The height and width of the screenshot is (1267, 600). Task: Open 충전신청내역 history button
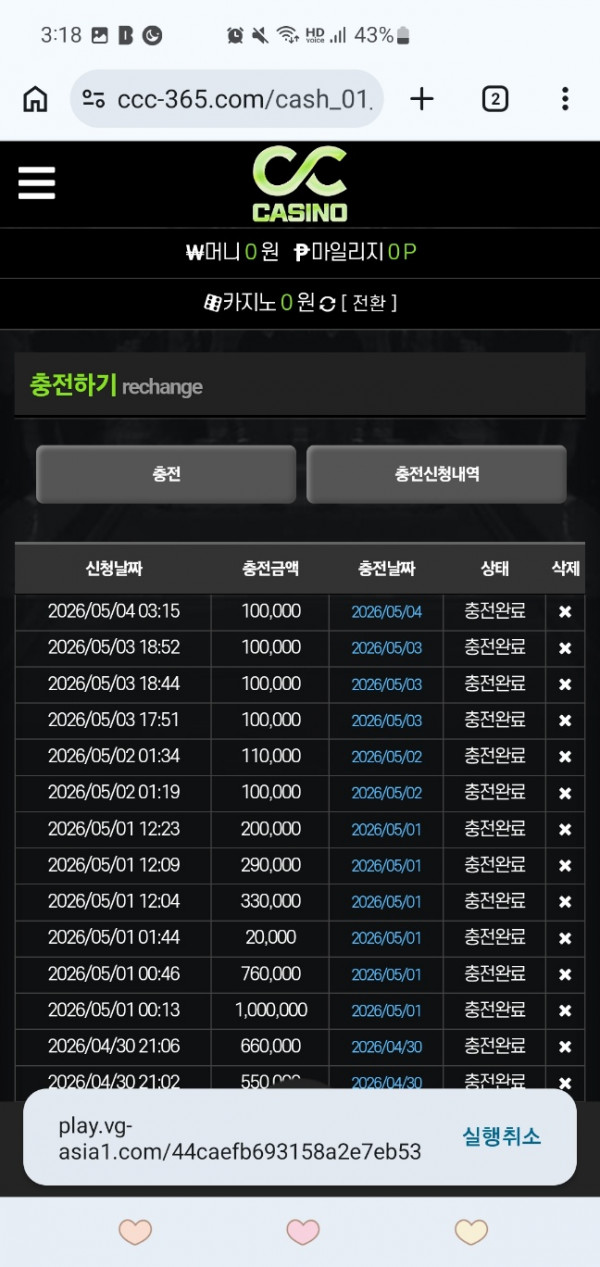pyautogui.click(x=437, y=474)
